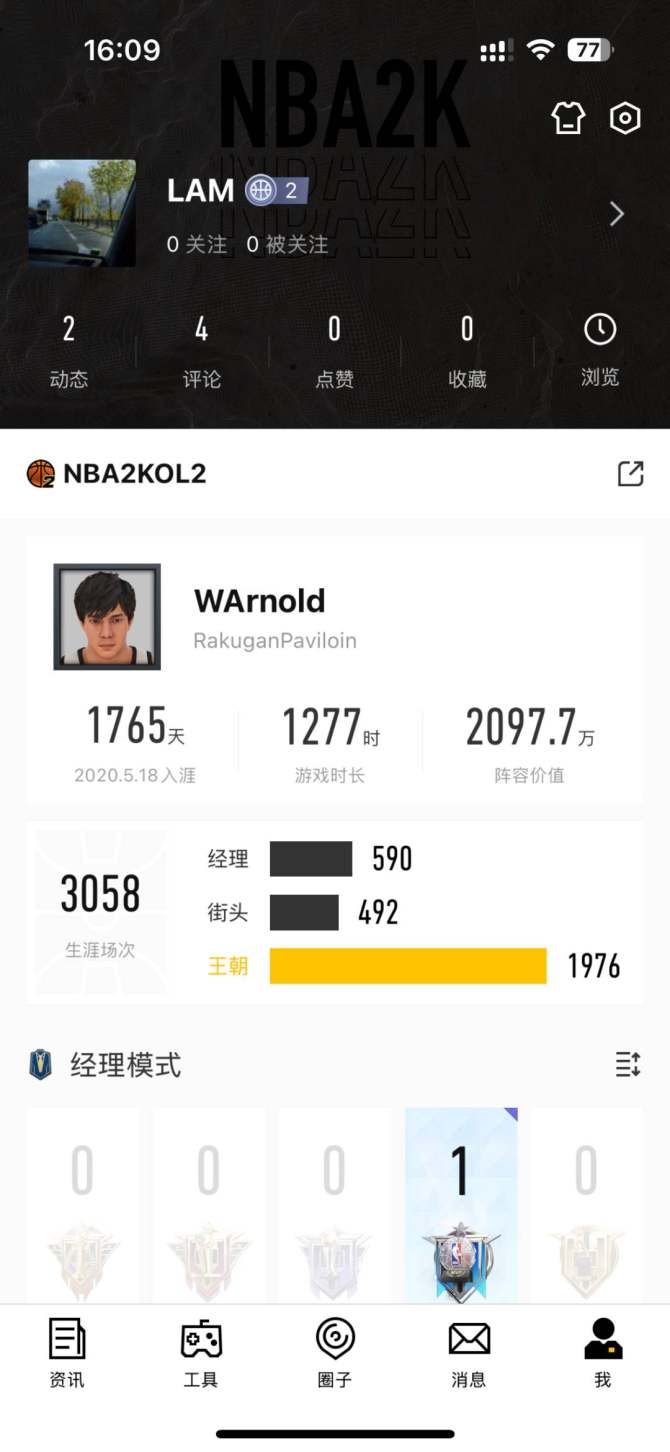Screen dimensions: 670x1452
Task: Sort 经理模式 list
Action: (x=627, y=1064)
